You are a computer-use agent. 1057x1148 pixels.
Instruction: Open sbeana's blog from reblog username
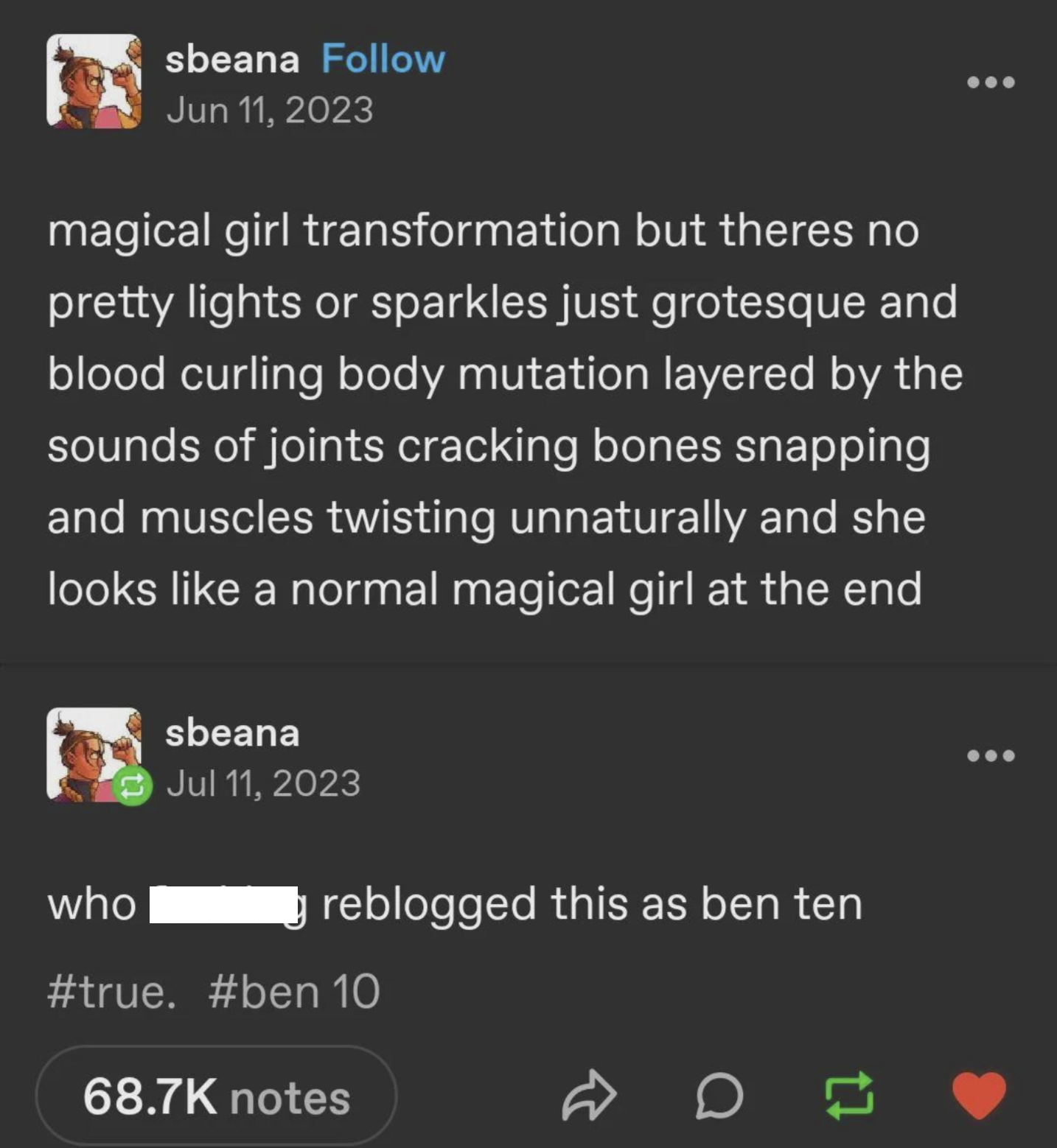[232, 733]
